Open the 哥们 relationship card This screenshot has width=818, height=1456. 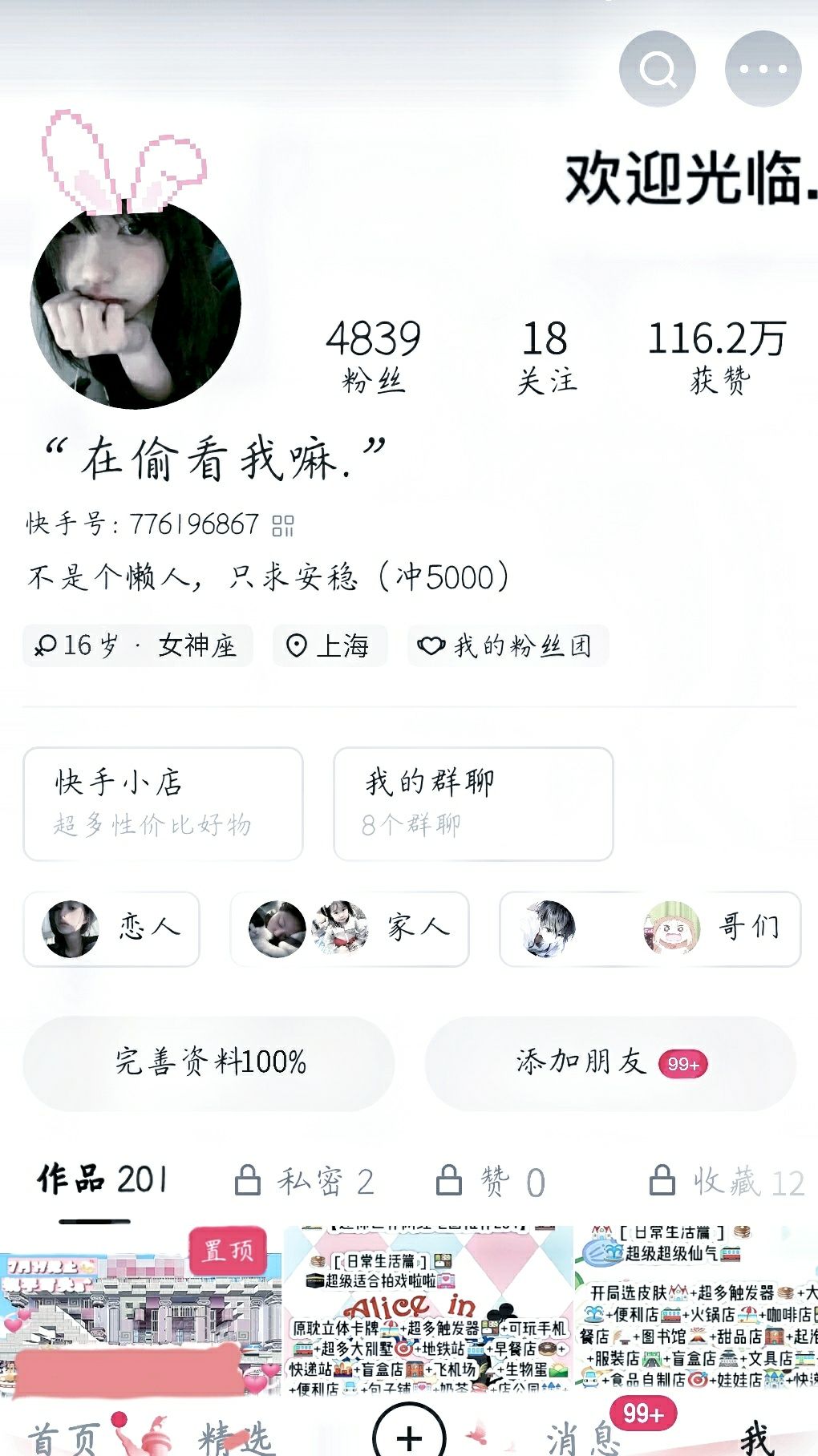[650, 929]
